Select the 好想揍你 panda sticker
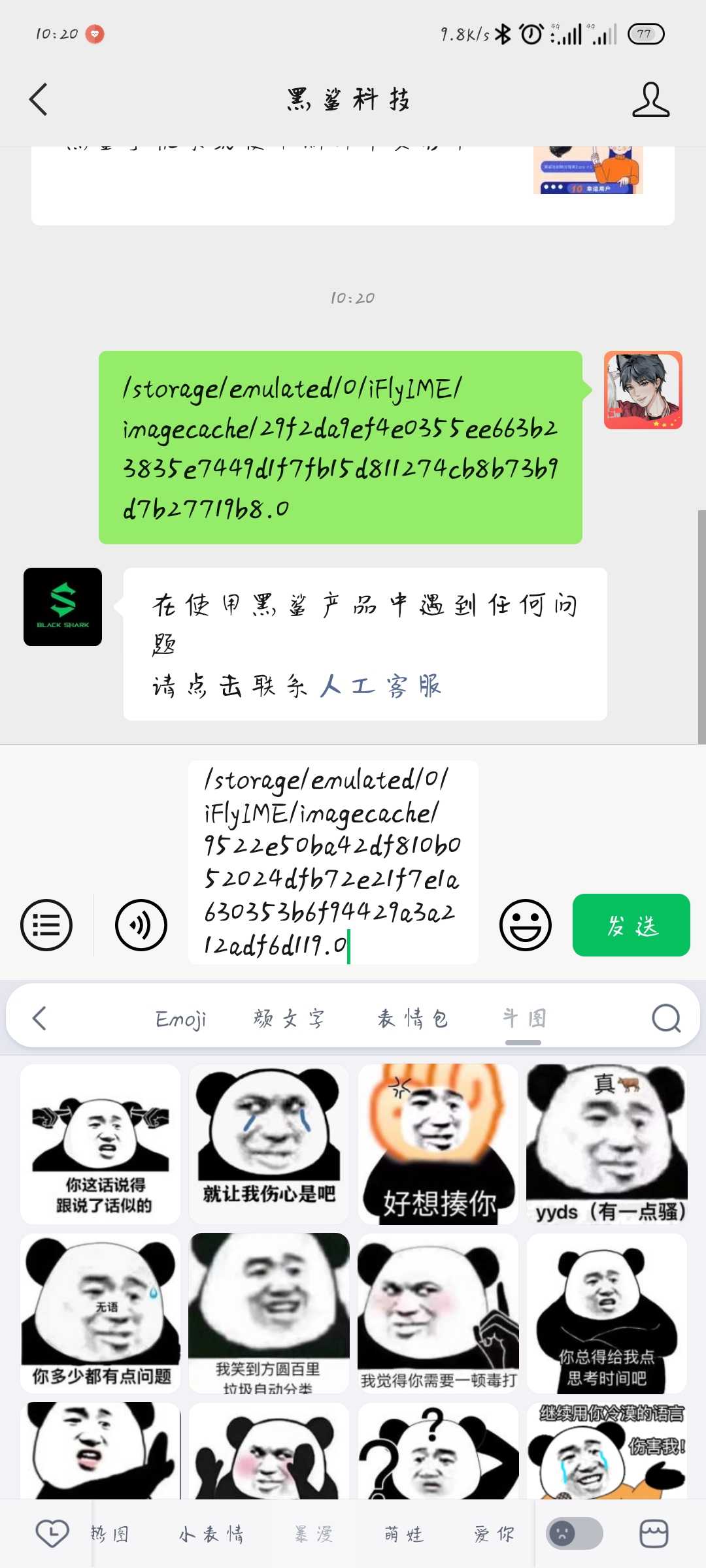Screen dimensions: 706x1568 tap(438, 1143)
